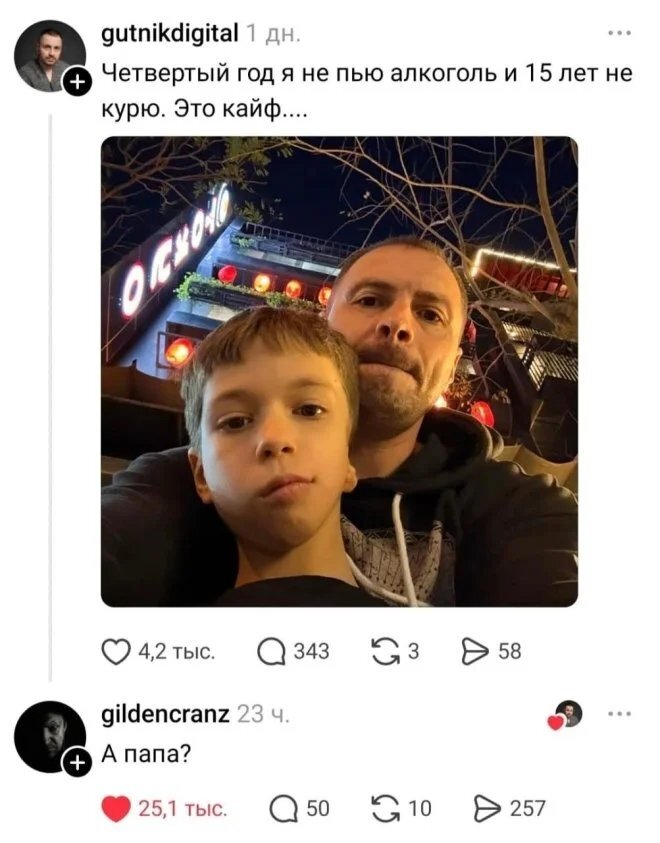Send gildencranz's reply to someone

(x=487, y=808)
